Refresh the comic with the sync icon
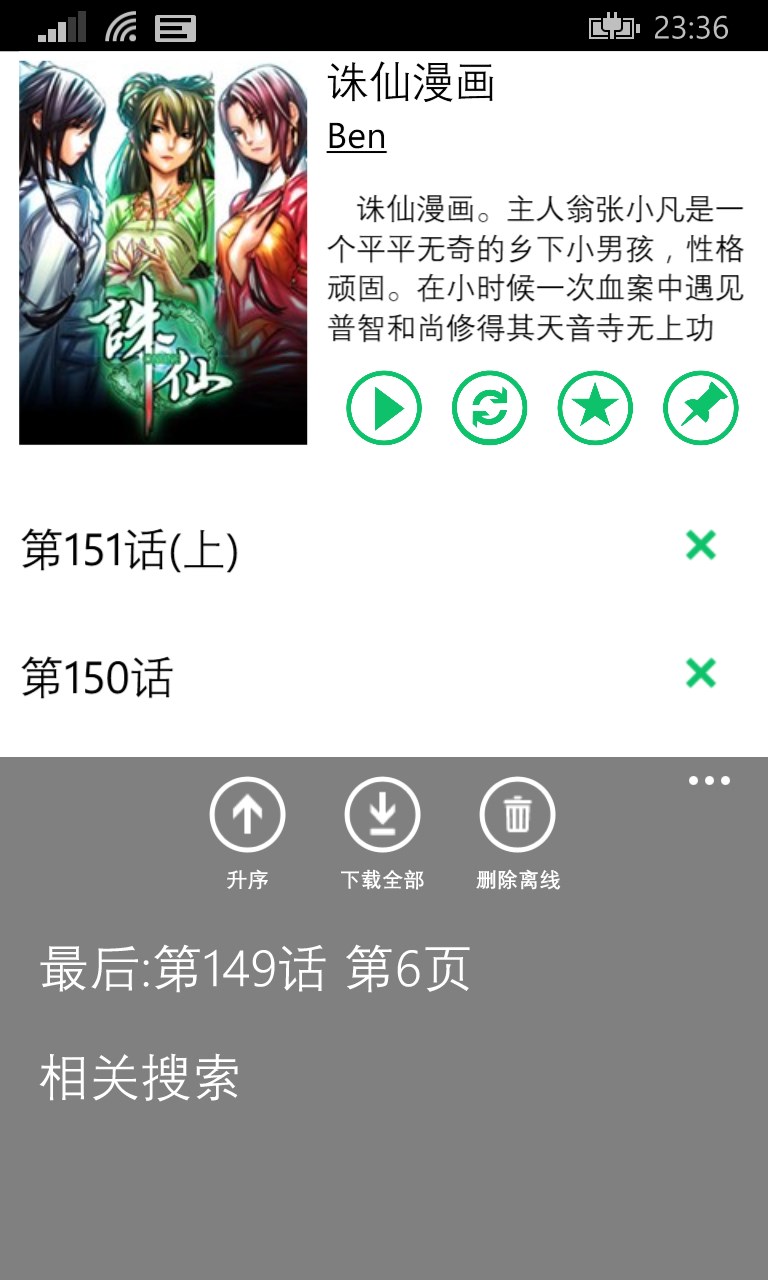 tap(490, 408)
